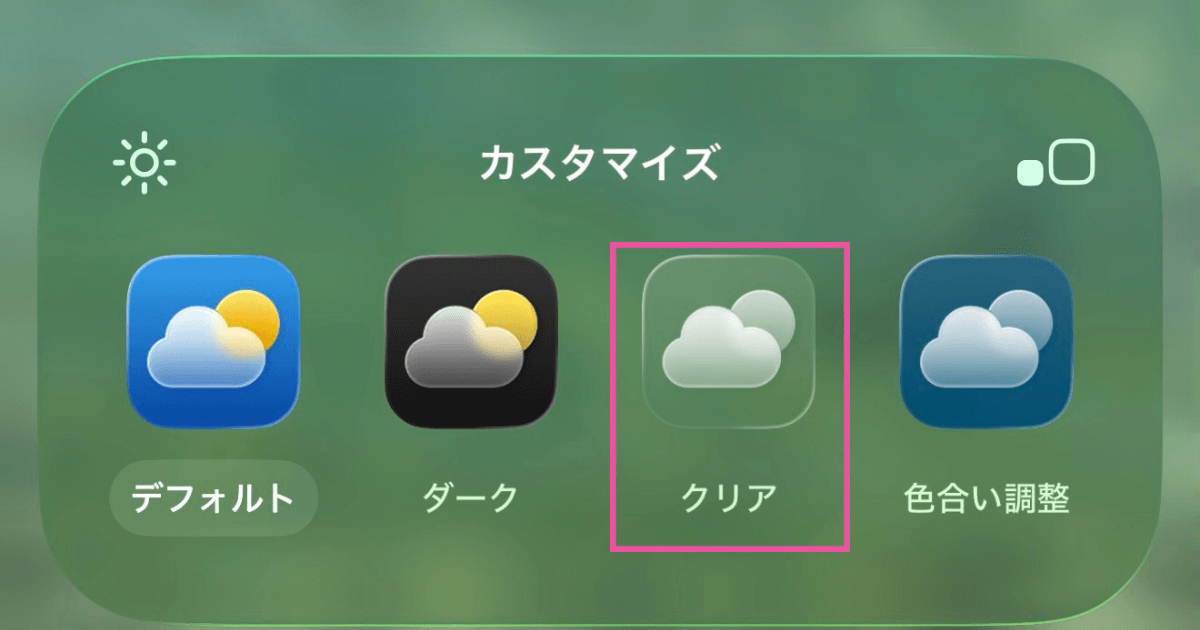Choose the ダーク icon style

tap(471, 341)
